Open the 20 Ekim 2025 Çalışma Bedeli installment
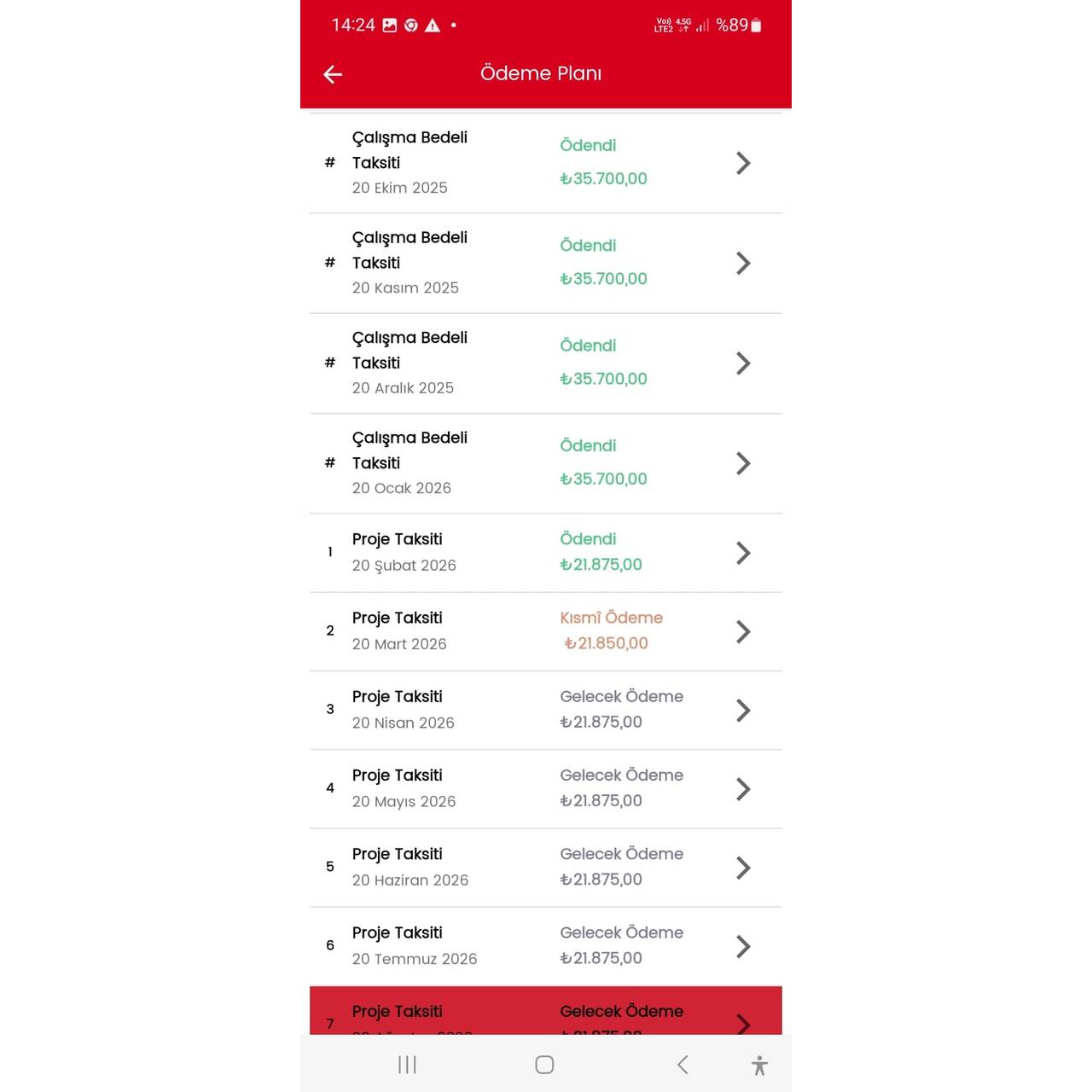Viewport: 1092px width, 1092px height. [x=545, y=163]
